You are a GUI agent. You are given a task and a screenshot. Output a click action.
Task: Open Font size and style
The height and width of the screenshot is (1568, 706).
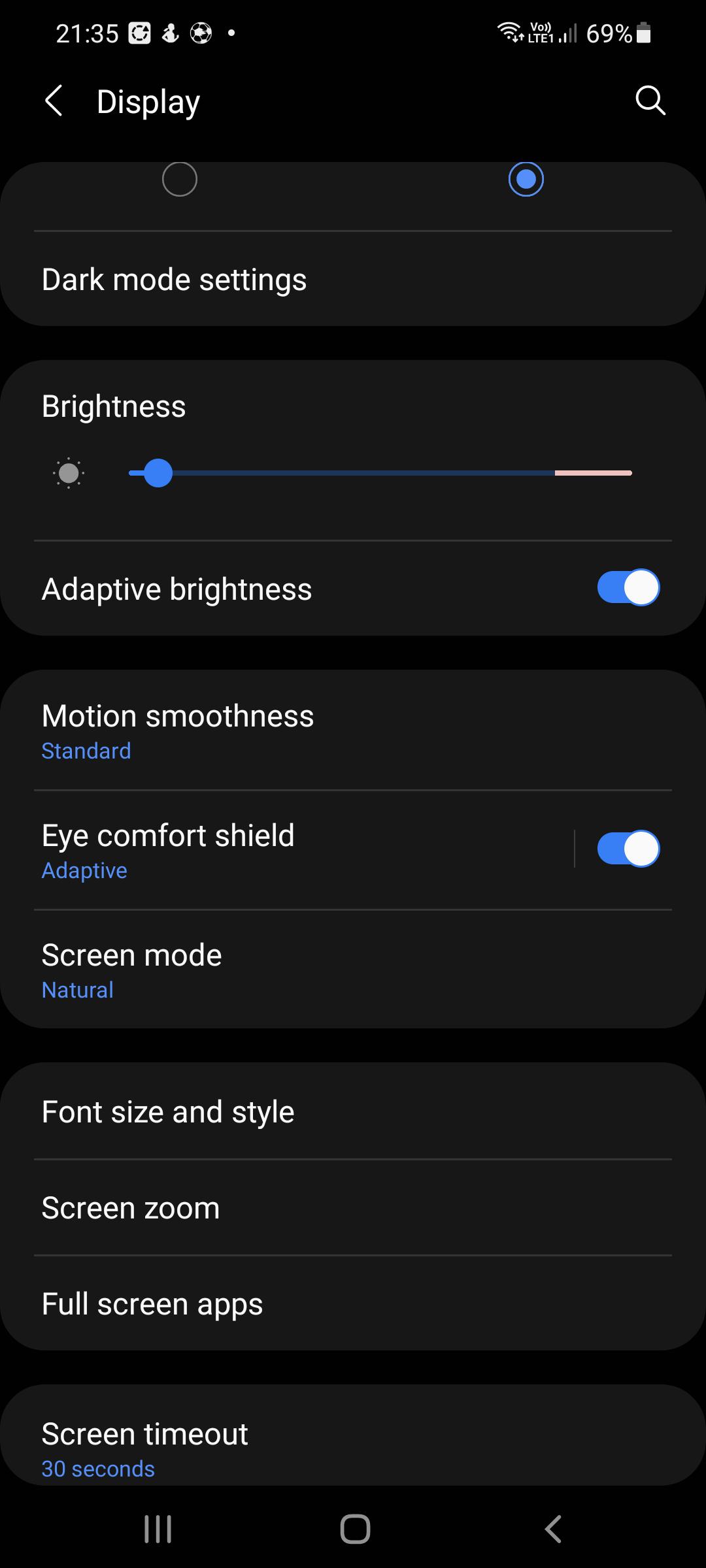tap(353, 1112)
